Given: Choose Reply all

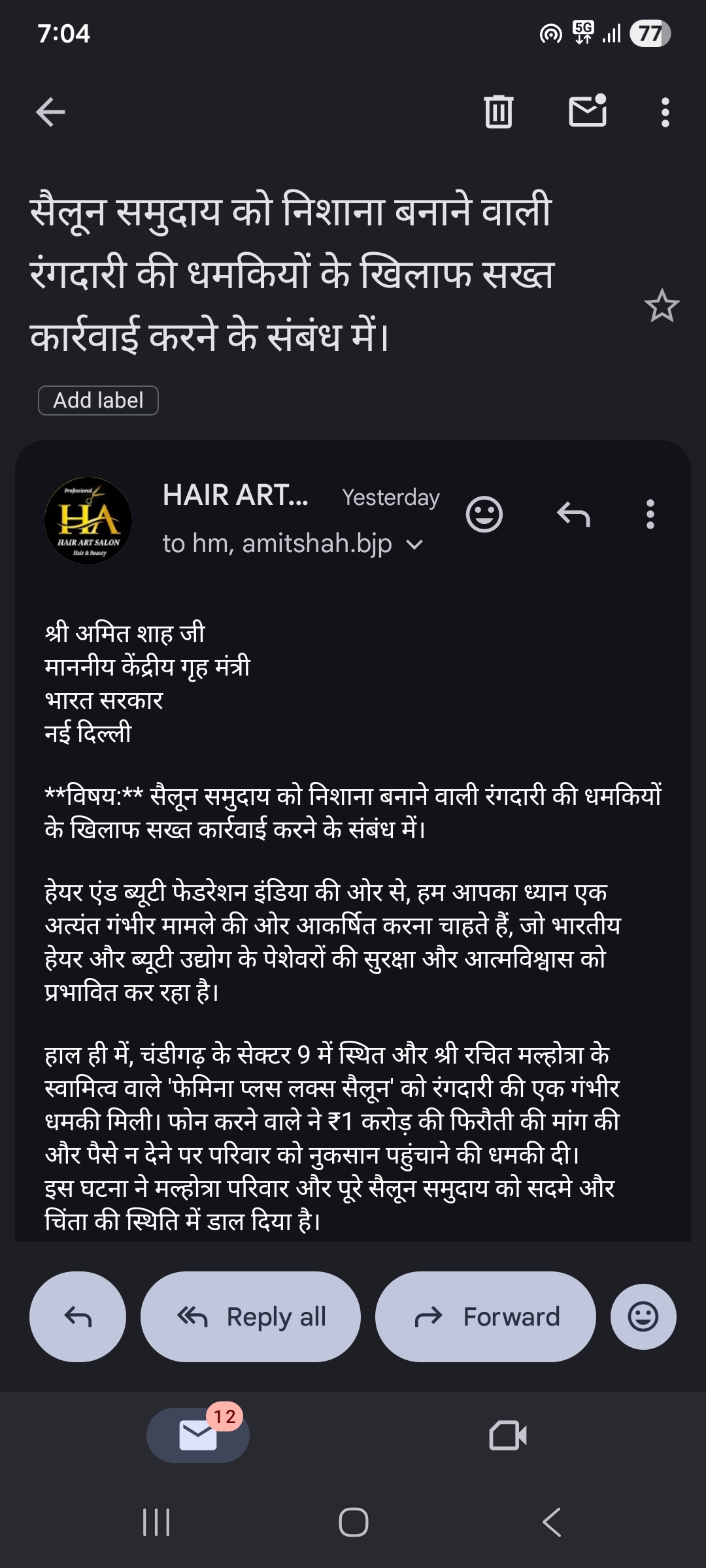Looking at the screenshot, I should click(250, 1316).
